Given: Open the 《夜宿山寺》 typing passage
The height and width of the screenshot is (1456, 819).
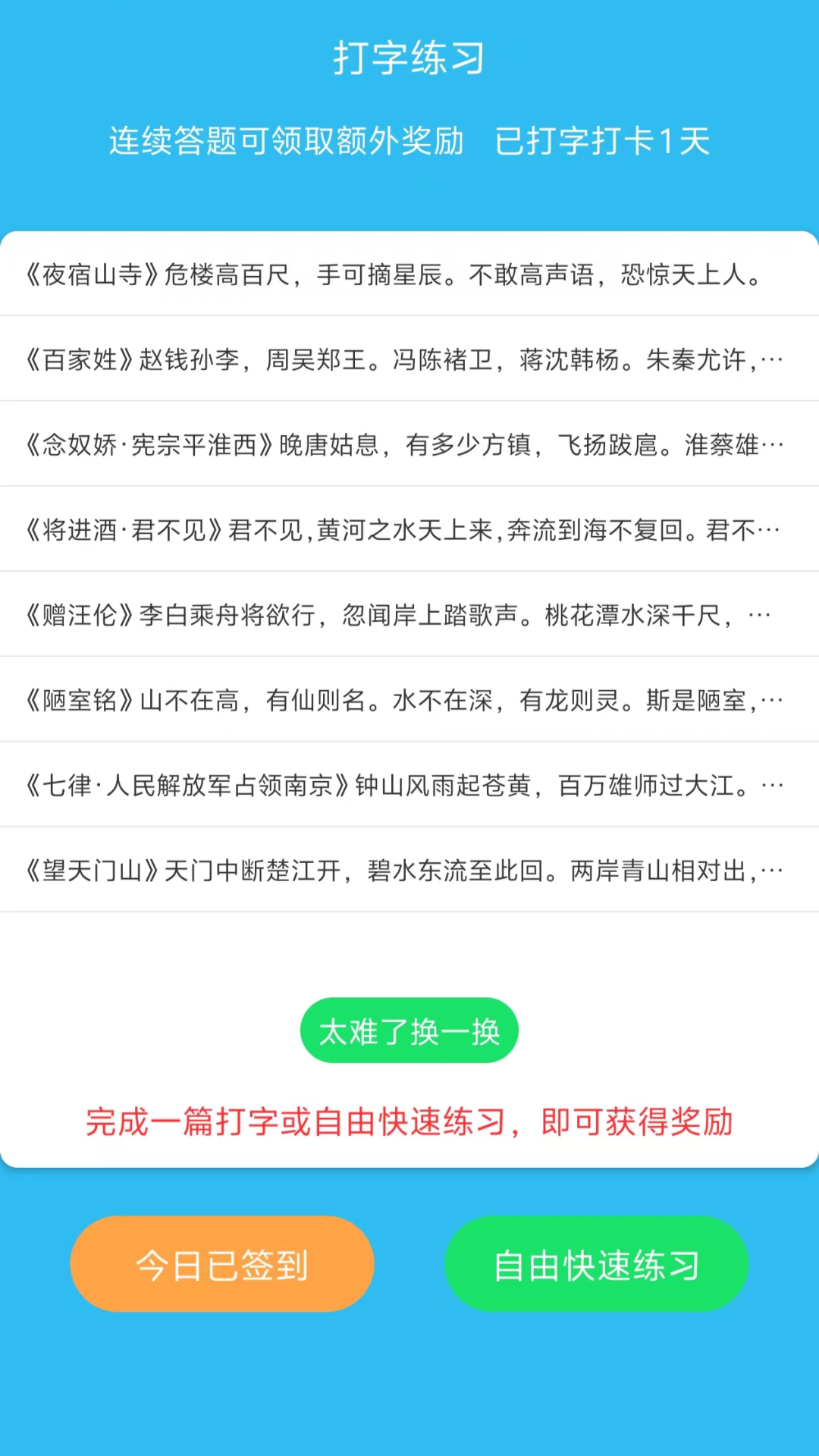Looking at the screenshot, I should tap(409, 274).
